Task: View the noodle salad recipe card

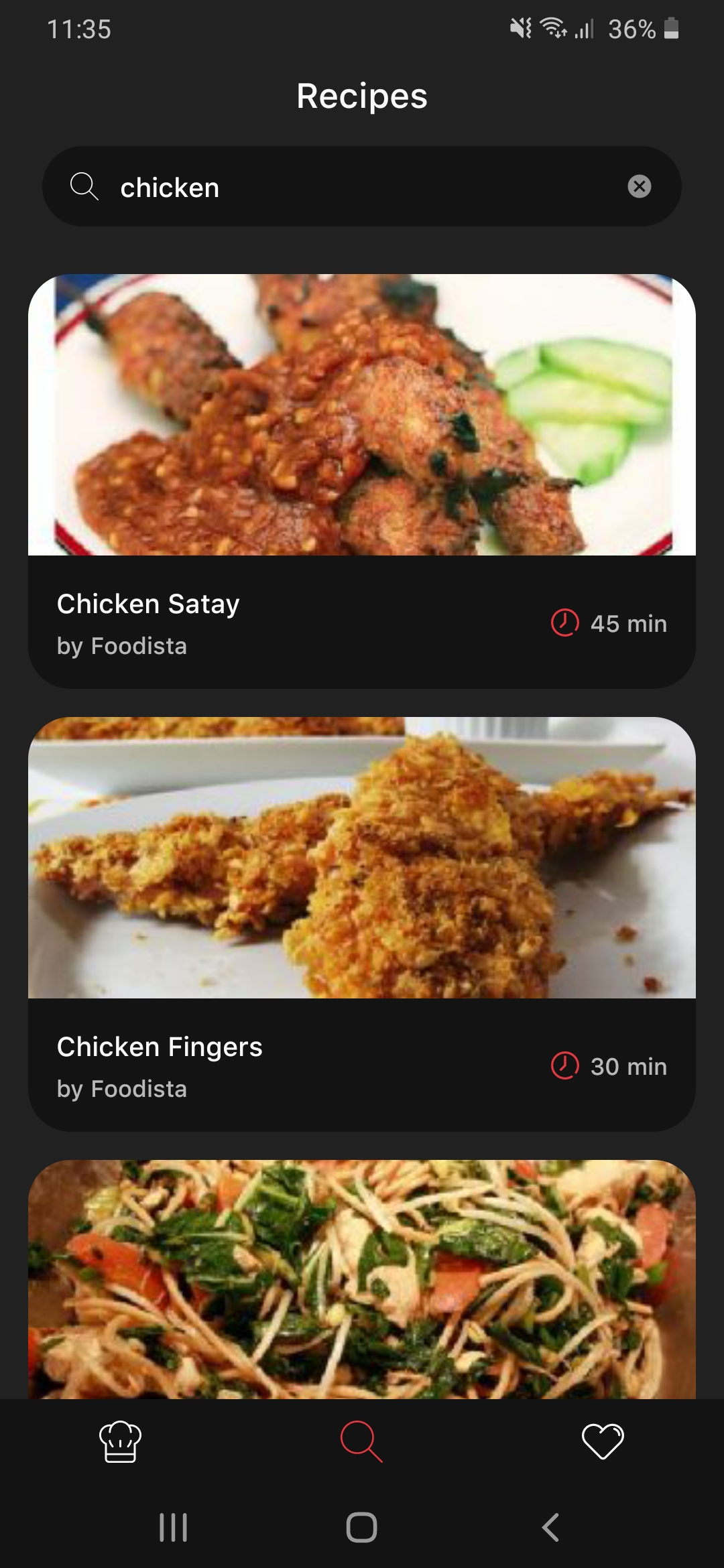Action: pyautogui.click(x=362, y=1279)
